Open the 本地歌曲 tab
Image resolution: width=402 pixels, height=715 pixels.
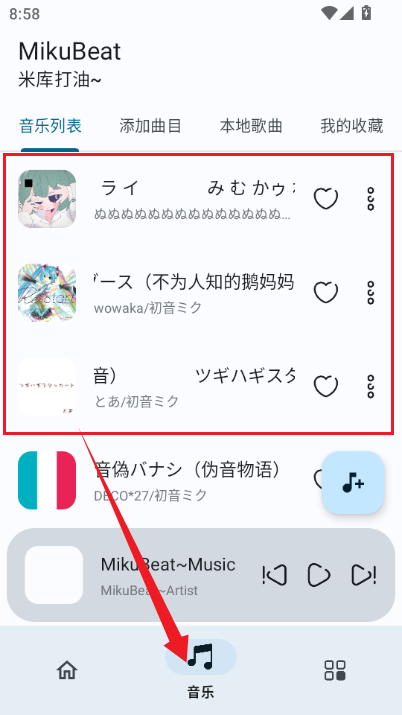(x=251, y=126)
